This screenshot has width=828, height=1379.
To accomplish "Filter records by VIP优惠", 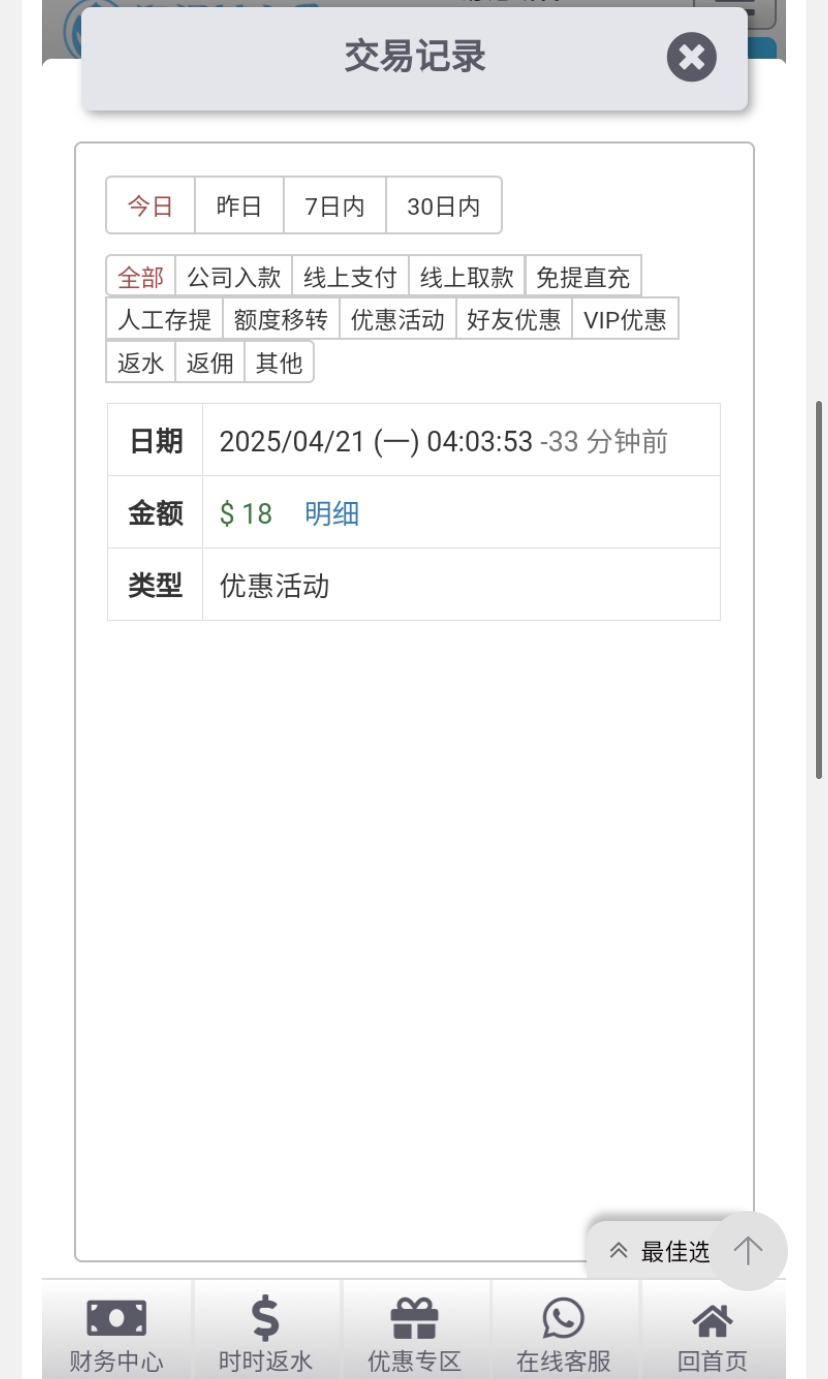I will (625, 320).
